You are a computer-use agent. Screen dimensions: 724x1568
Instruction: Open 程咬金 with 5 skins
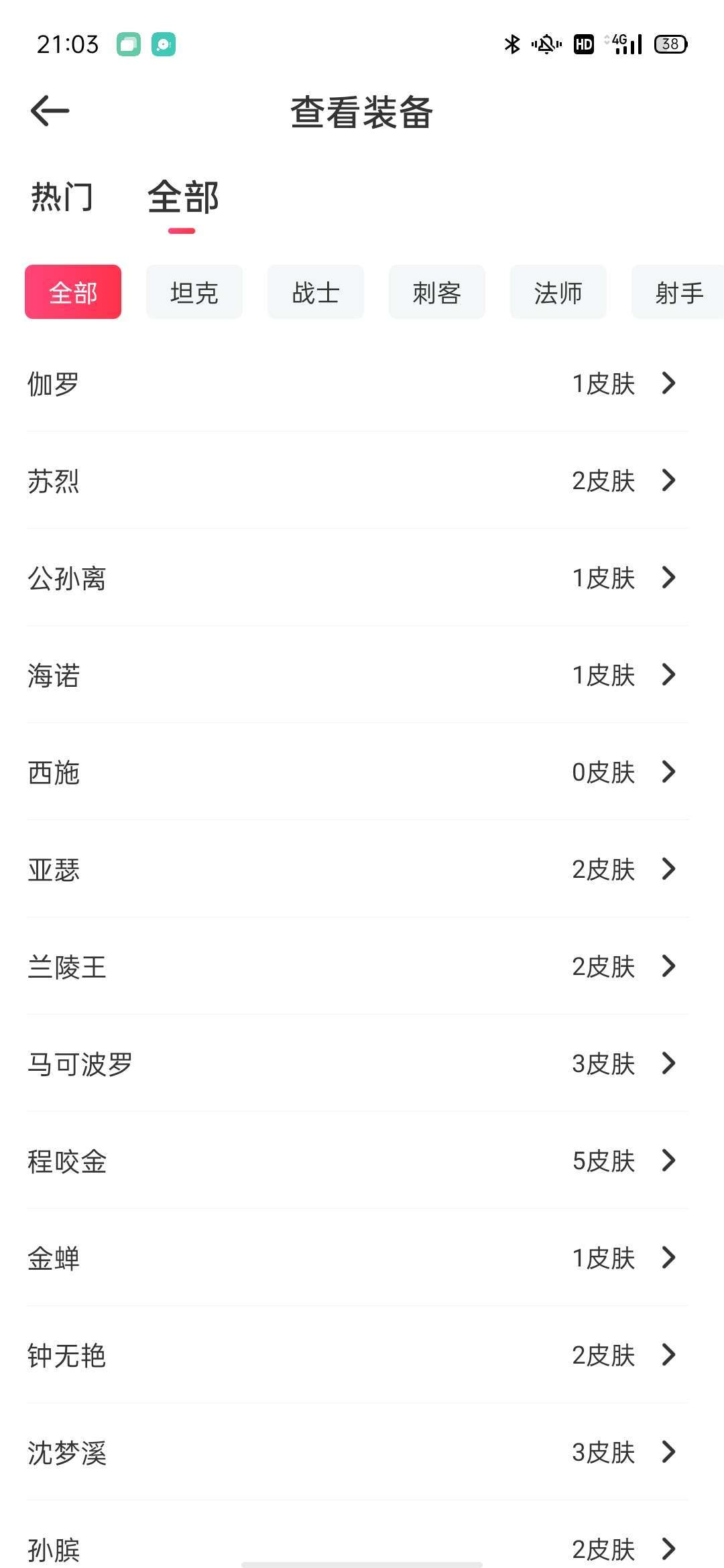pos(358,1161)
